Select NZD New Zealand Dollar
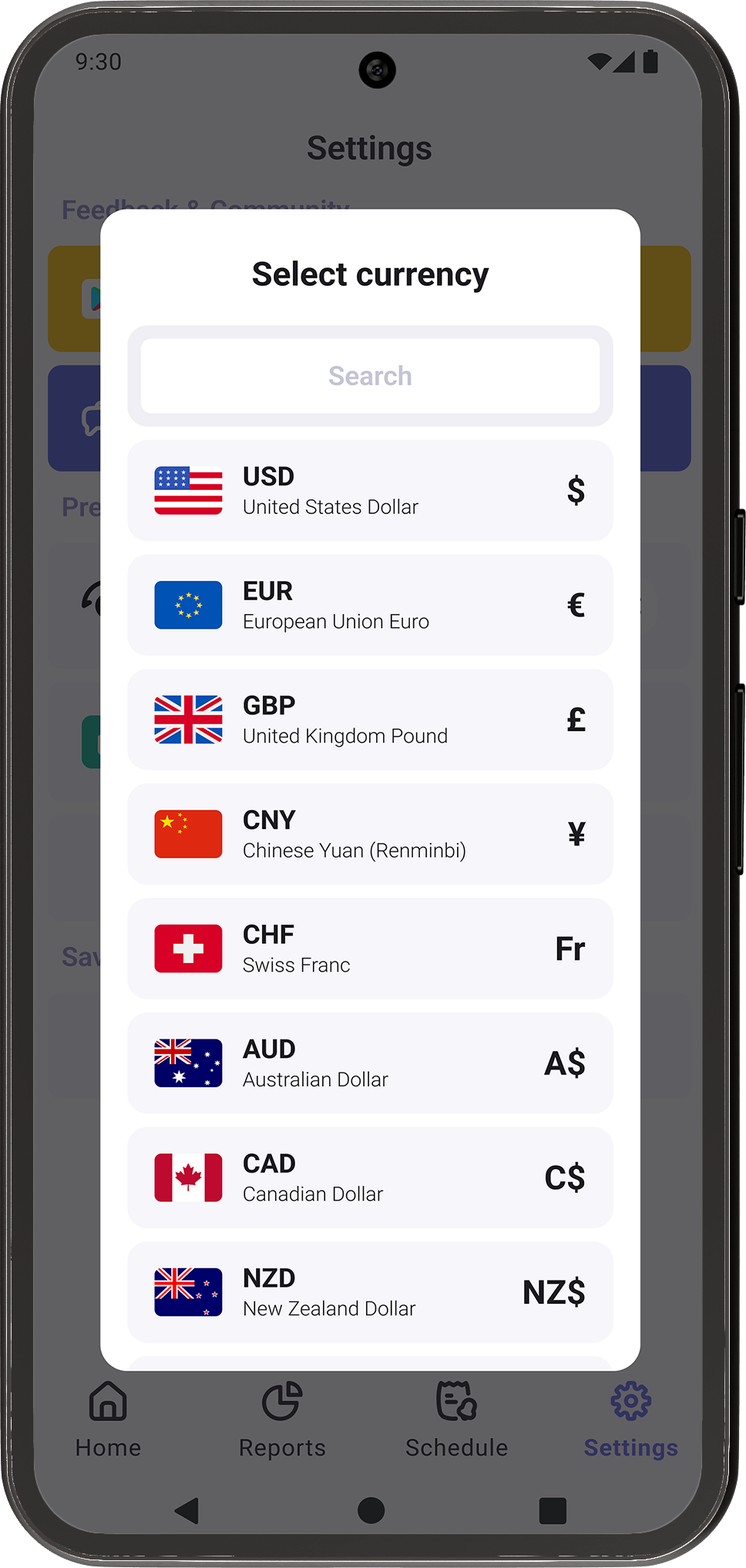 pyautogui.click(x=370, y=1292)
